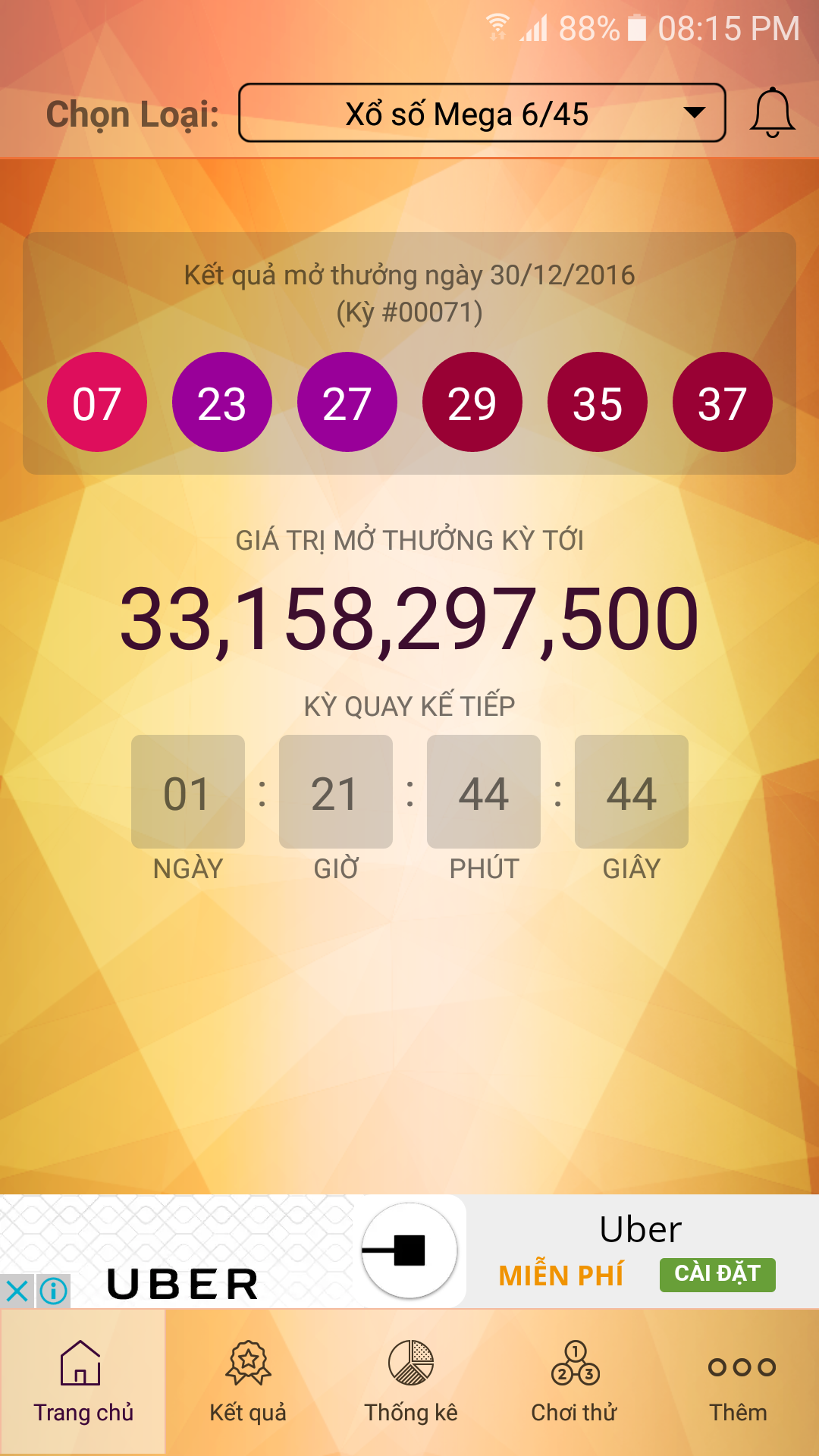Tap the CÀI ĐẶT button in Uber ad

(717, 1274)
